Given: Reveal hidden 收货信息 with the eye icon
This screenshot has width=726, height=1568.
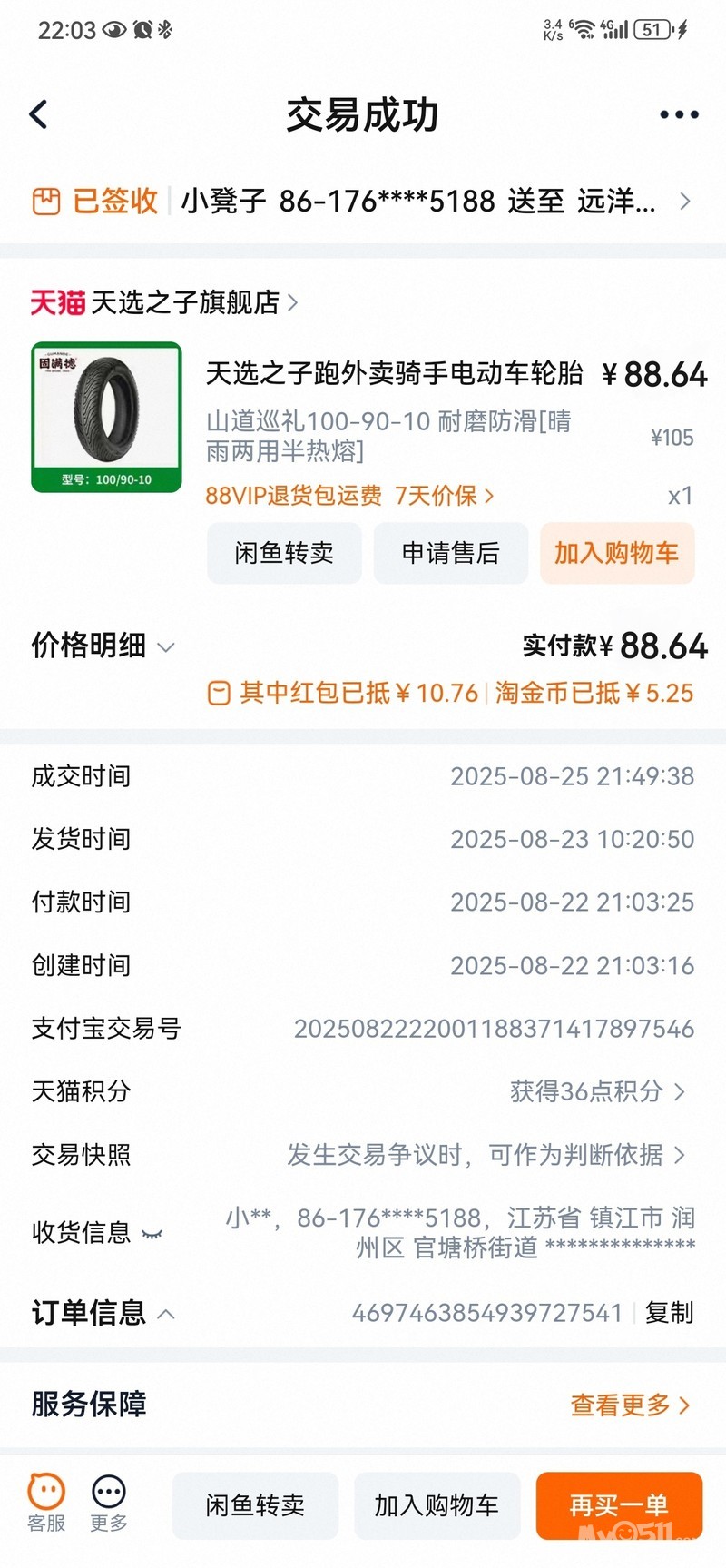Looking at the screenshot, I should coord(152,1233).
